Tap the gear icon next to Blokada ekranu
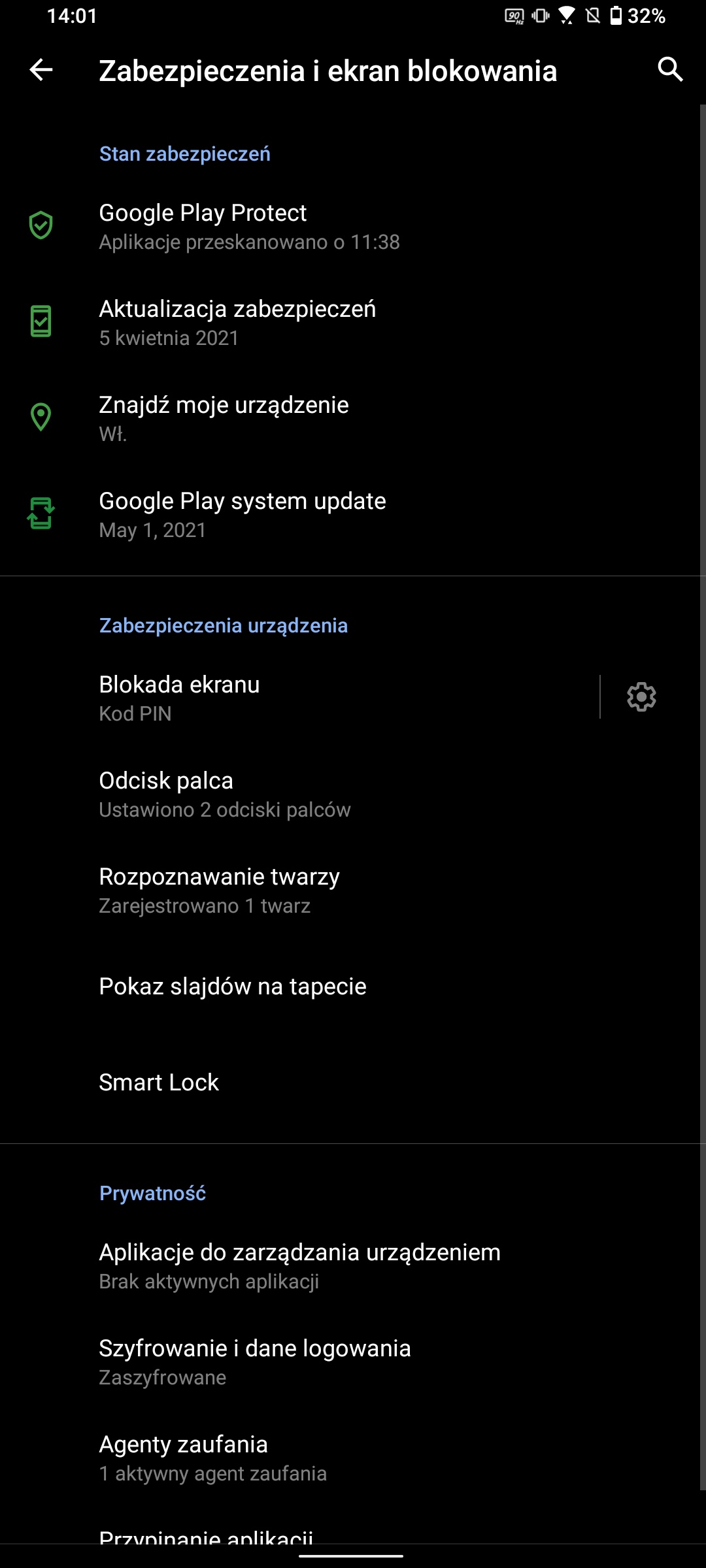Image resolution: width=706 pixels, height=1568 pixels. [641, 697]
